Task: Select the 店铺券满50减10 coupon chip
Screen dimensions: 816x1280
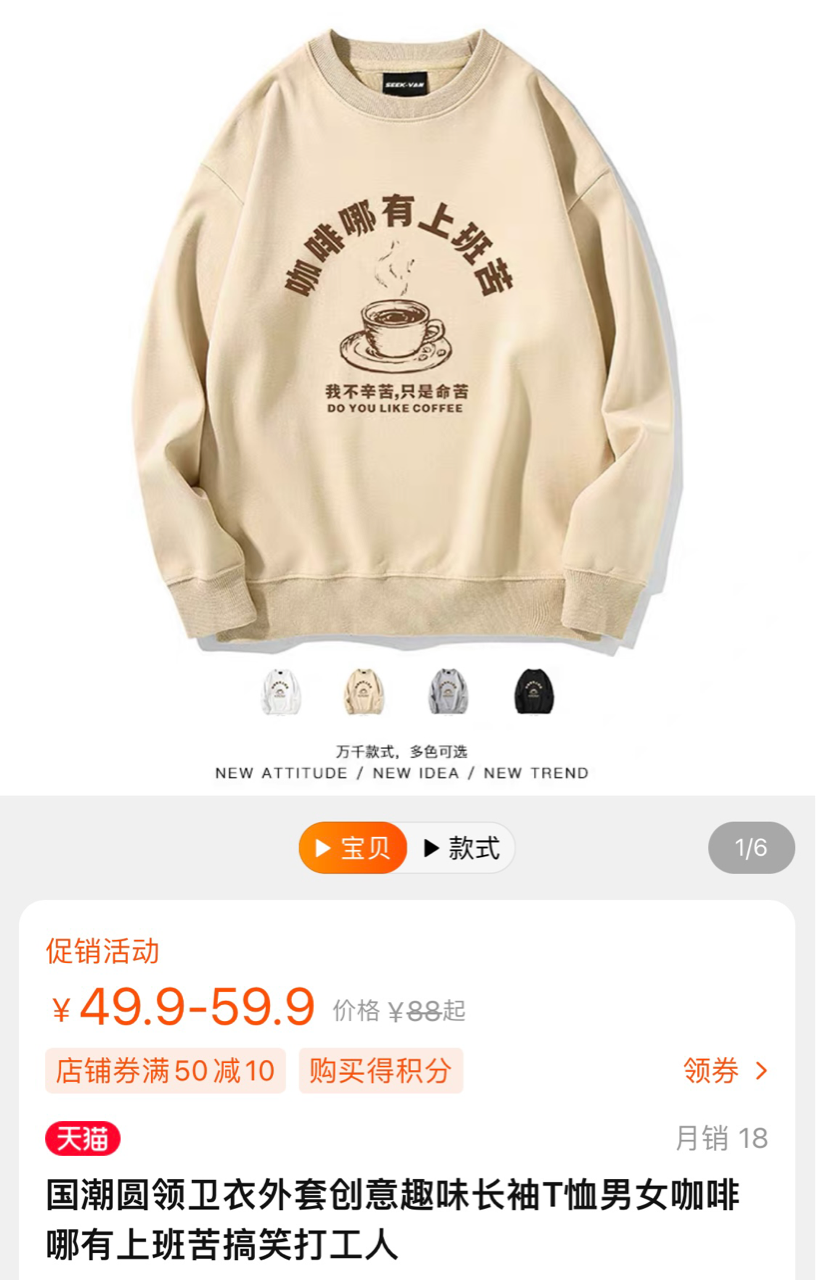Action: [165, 1071]
